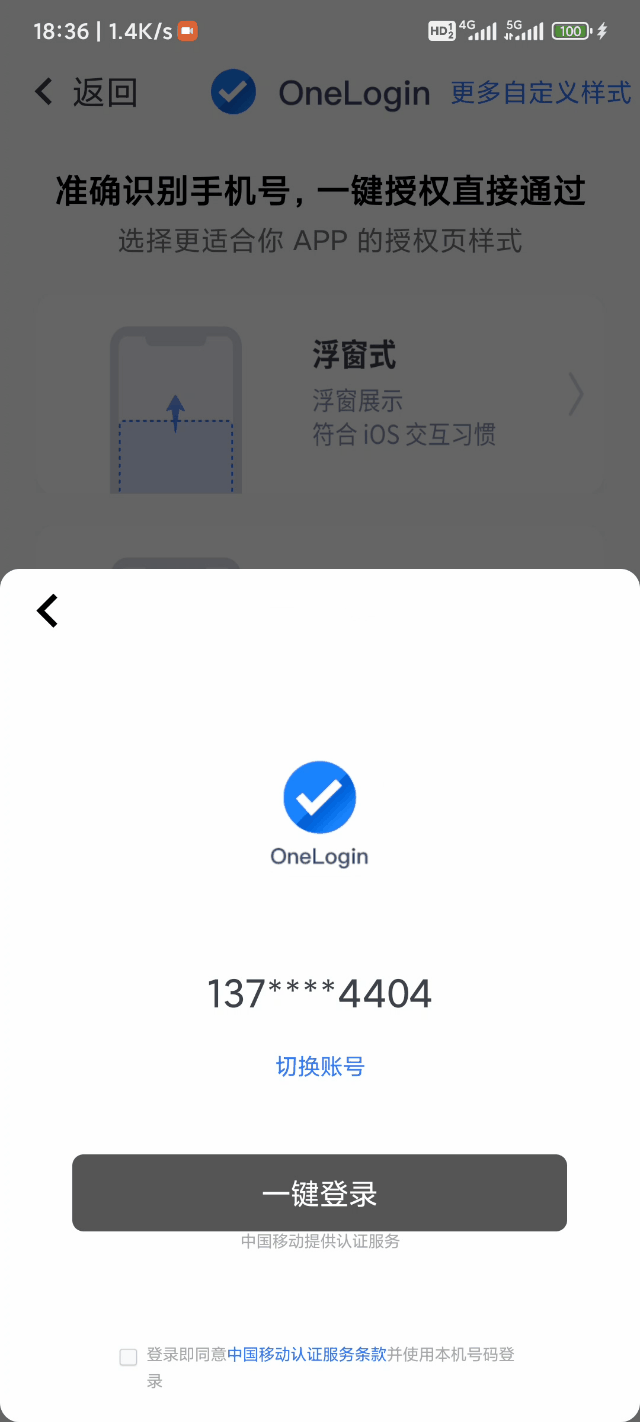Tap the 一键登录 button
Screen dimensions: 640x1422
tap(319, 1193)
